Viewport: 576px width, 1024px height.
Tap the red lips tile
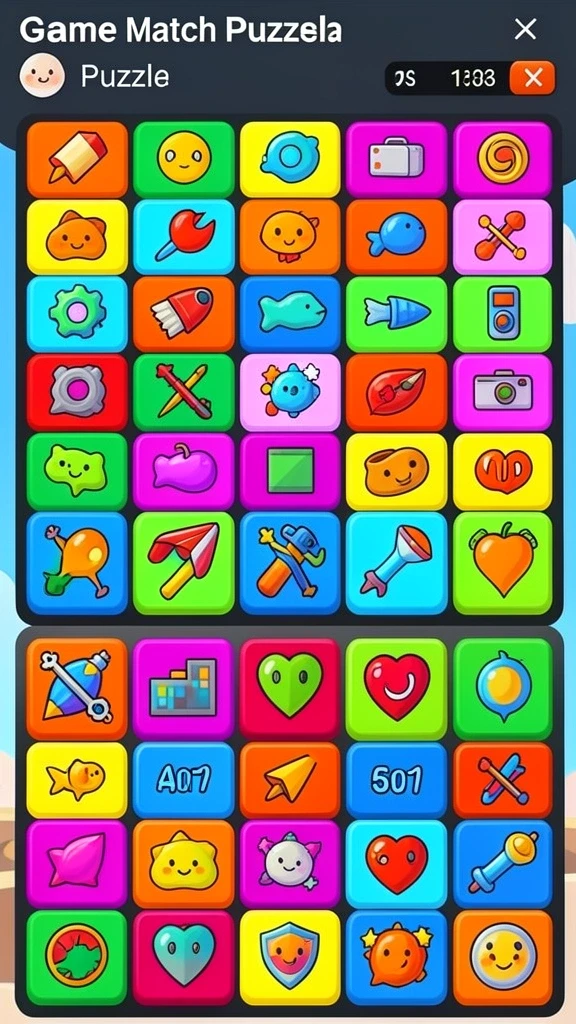tap(396, 392)
